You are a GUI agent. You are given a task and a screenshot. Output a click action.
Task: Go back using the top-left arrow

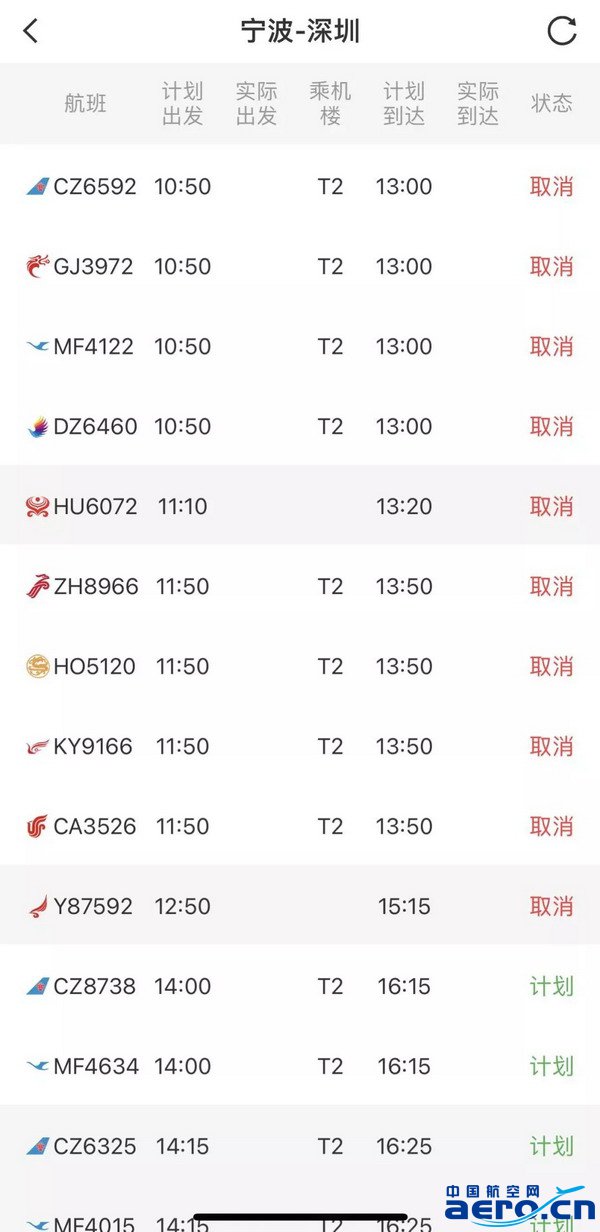pyautogui.click(x=30, y=31)
